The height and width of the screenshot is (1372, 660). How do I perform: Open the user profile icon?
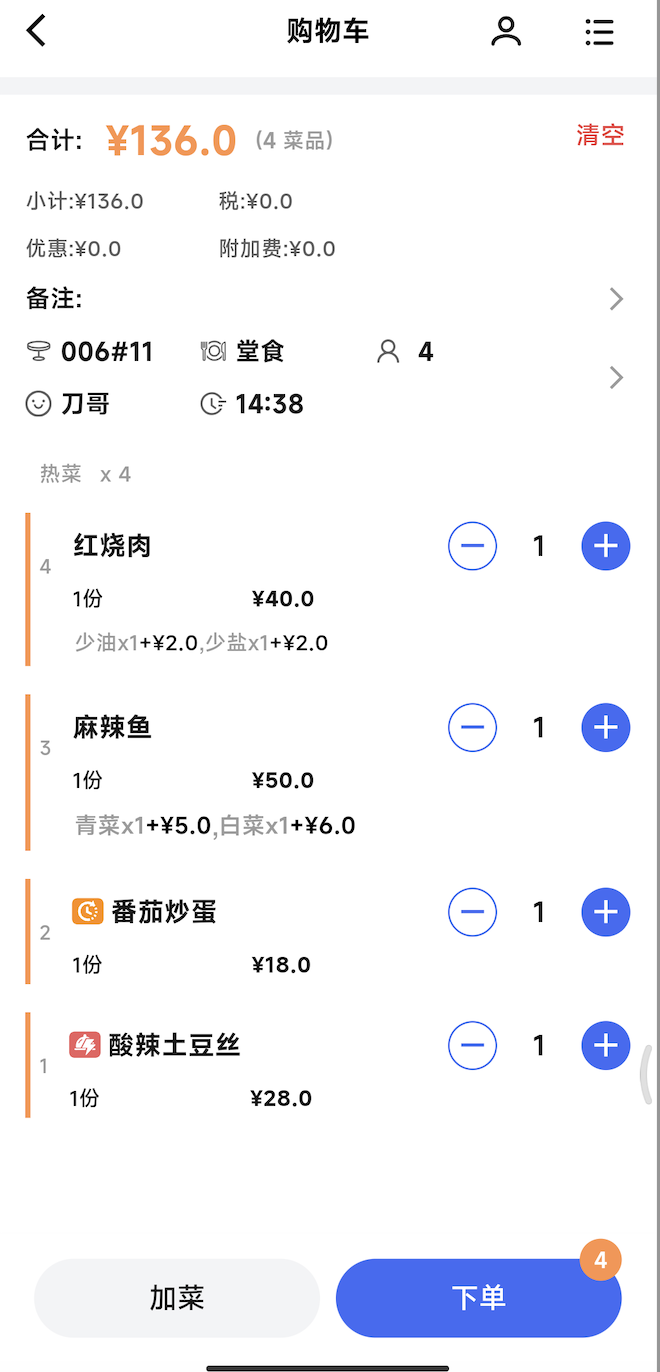[506, 31]
